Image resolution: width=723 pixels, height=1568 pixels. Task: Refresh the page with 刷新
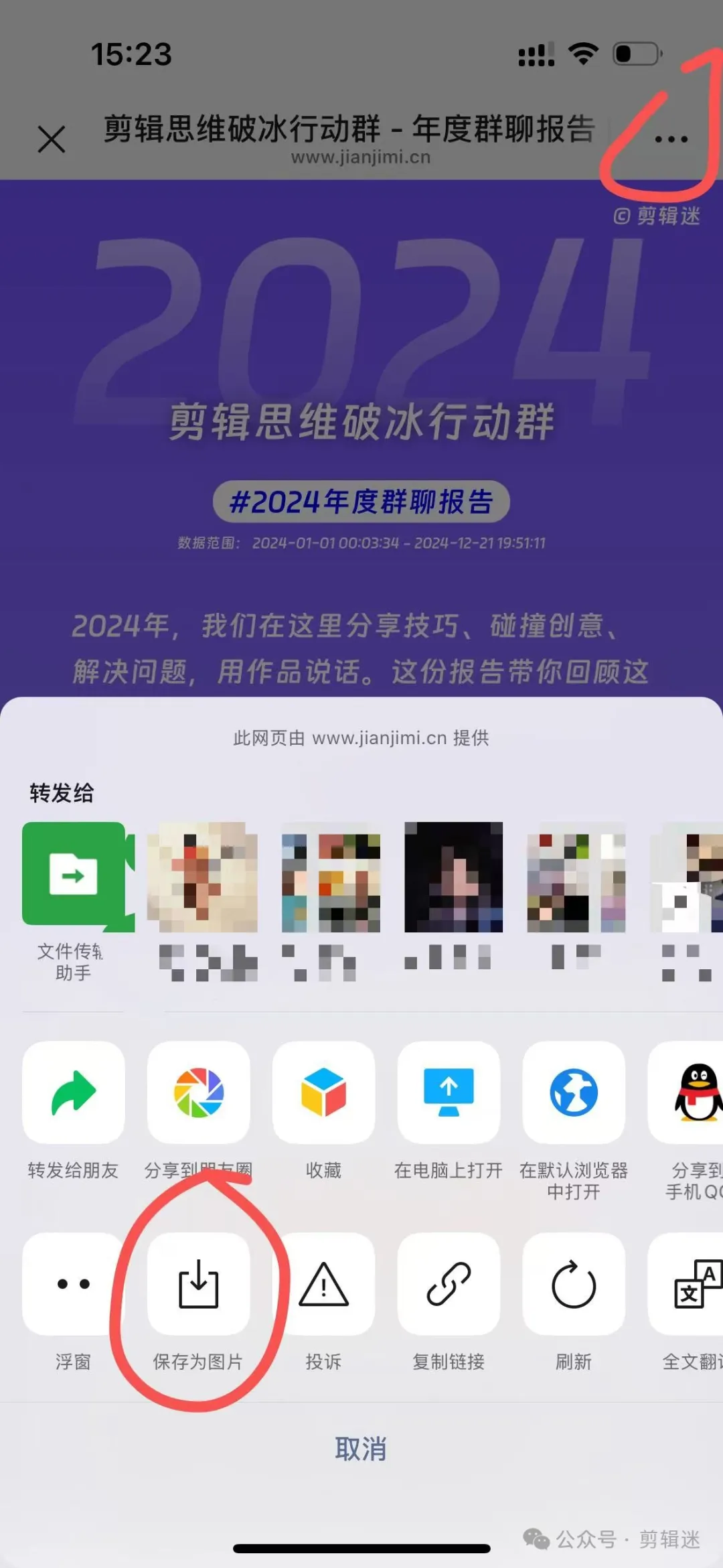tap(574, 1284)
